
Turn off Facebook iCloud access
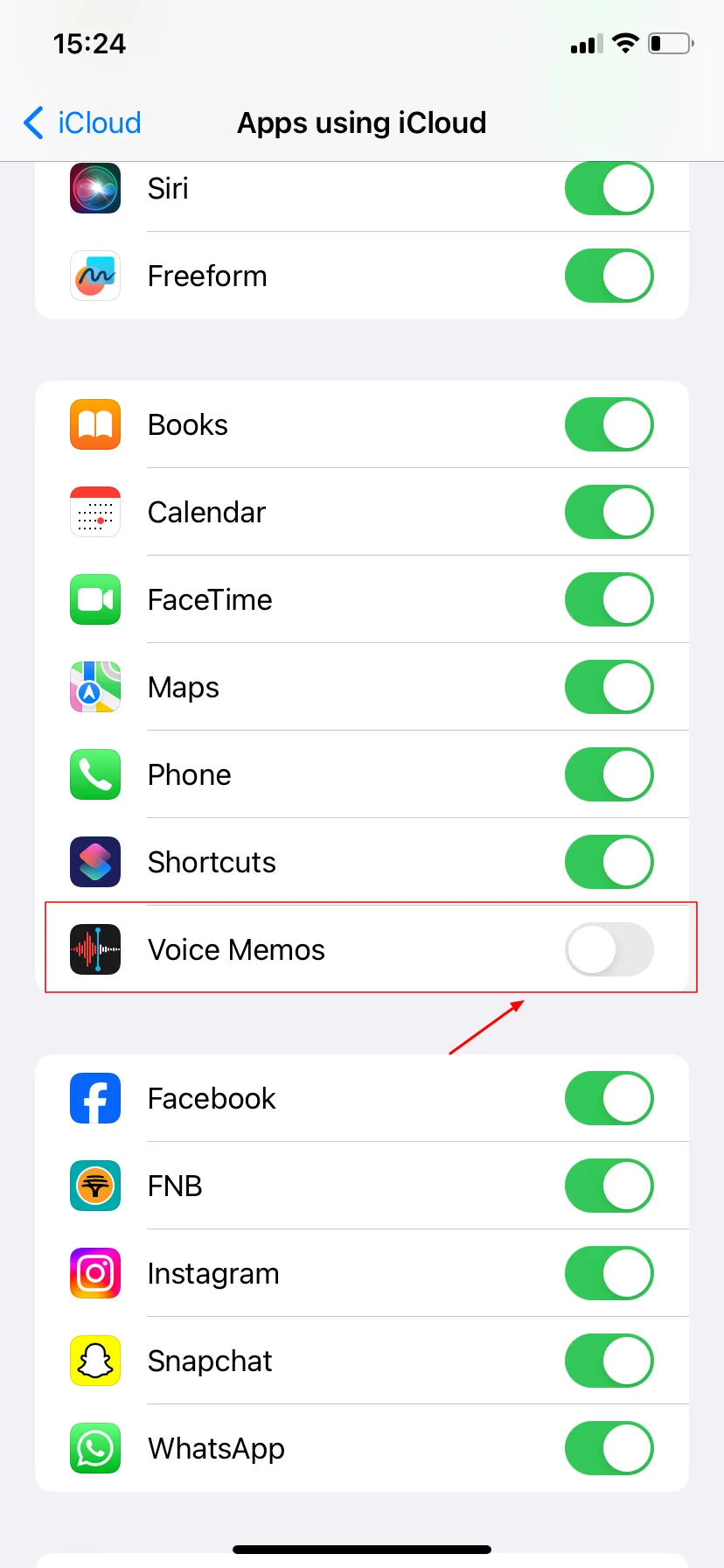click(x=609, y=1098)
